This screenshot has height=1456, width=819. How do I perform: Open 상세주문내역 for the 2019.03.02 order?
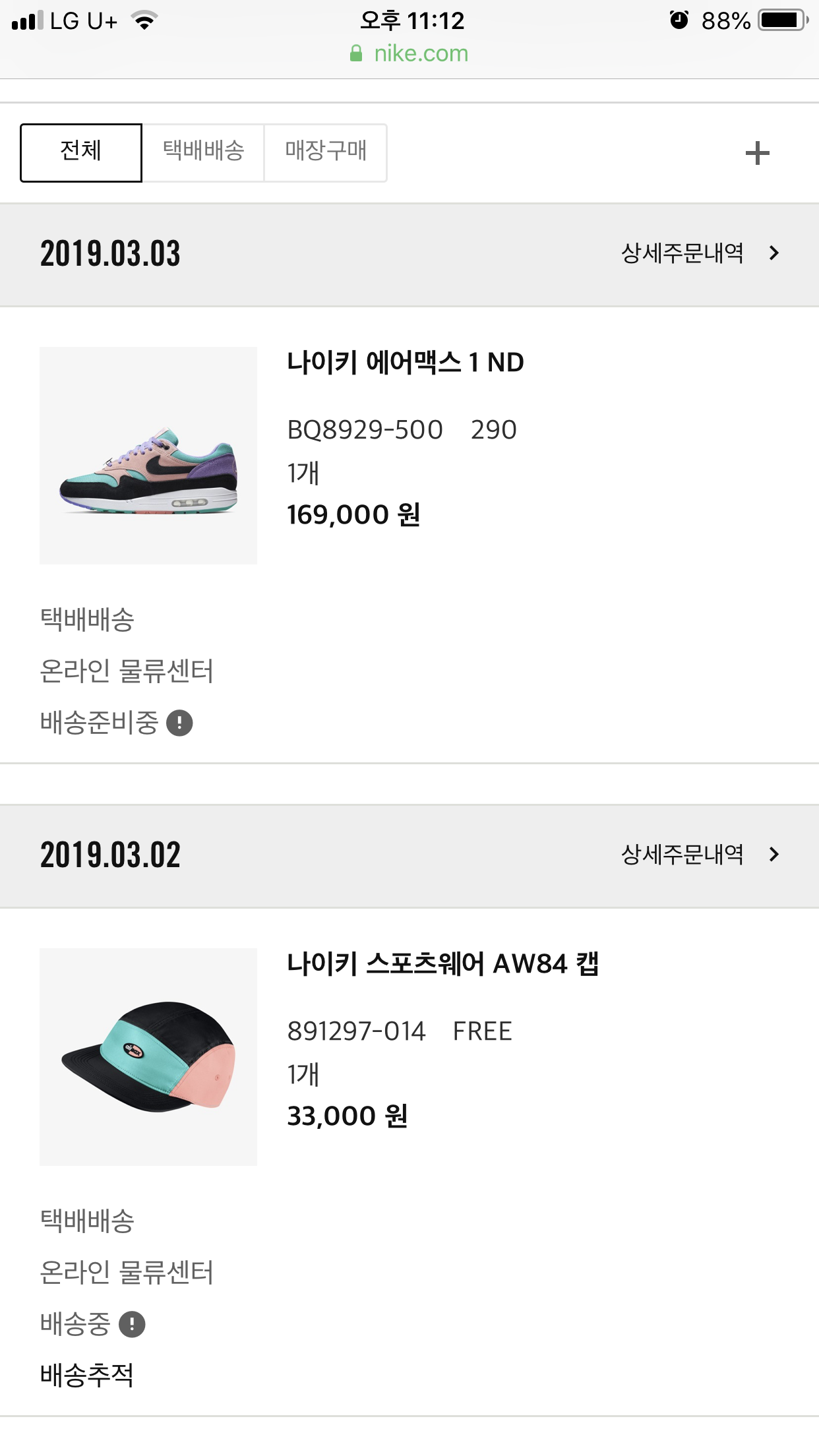tap(700, 855)
